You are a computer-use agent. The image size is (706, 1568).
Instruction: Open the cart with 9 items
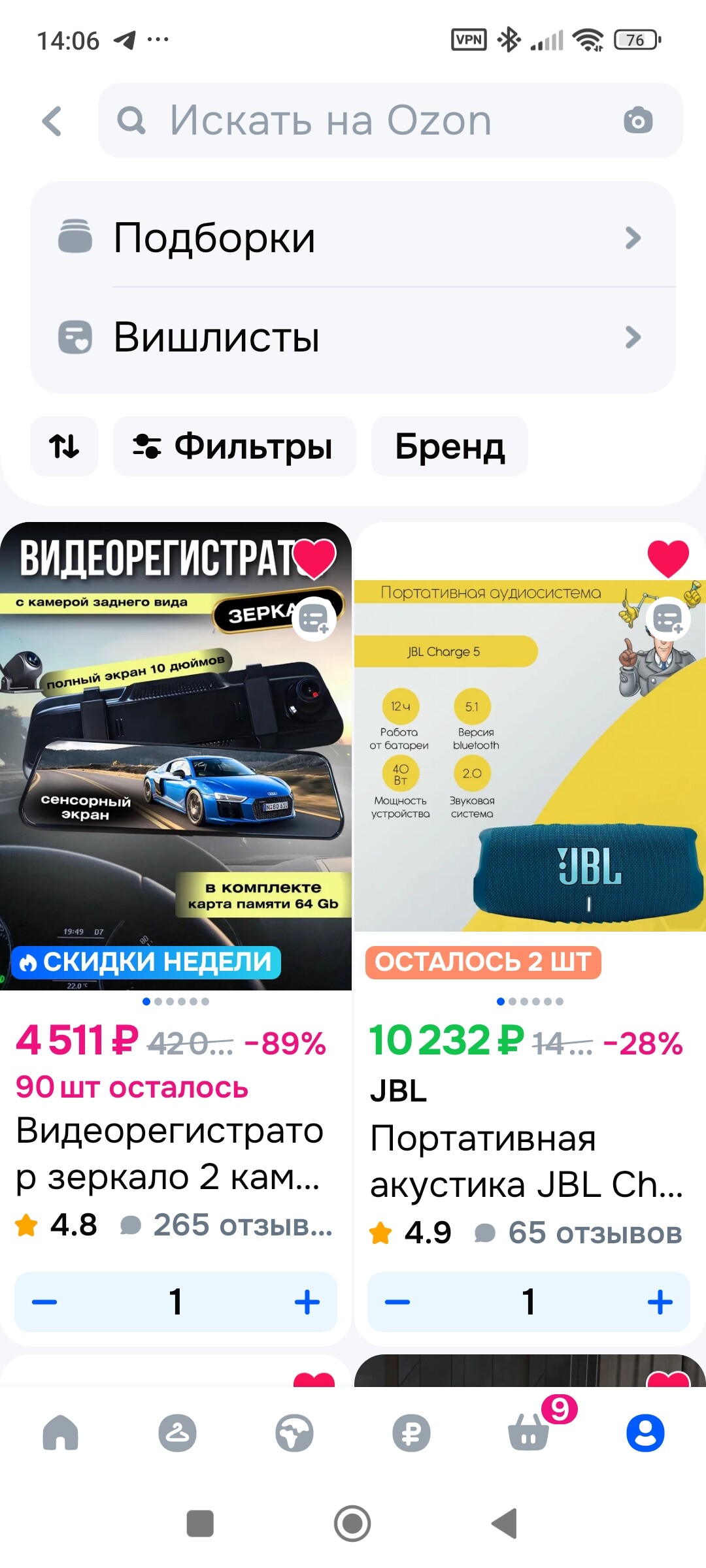[529, 1432]
